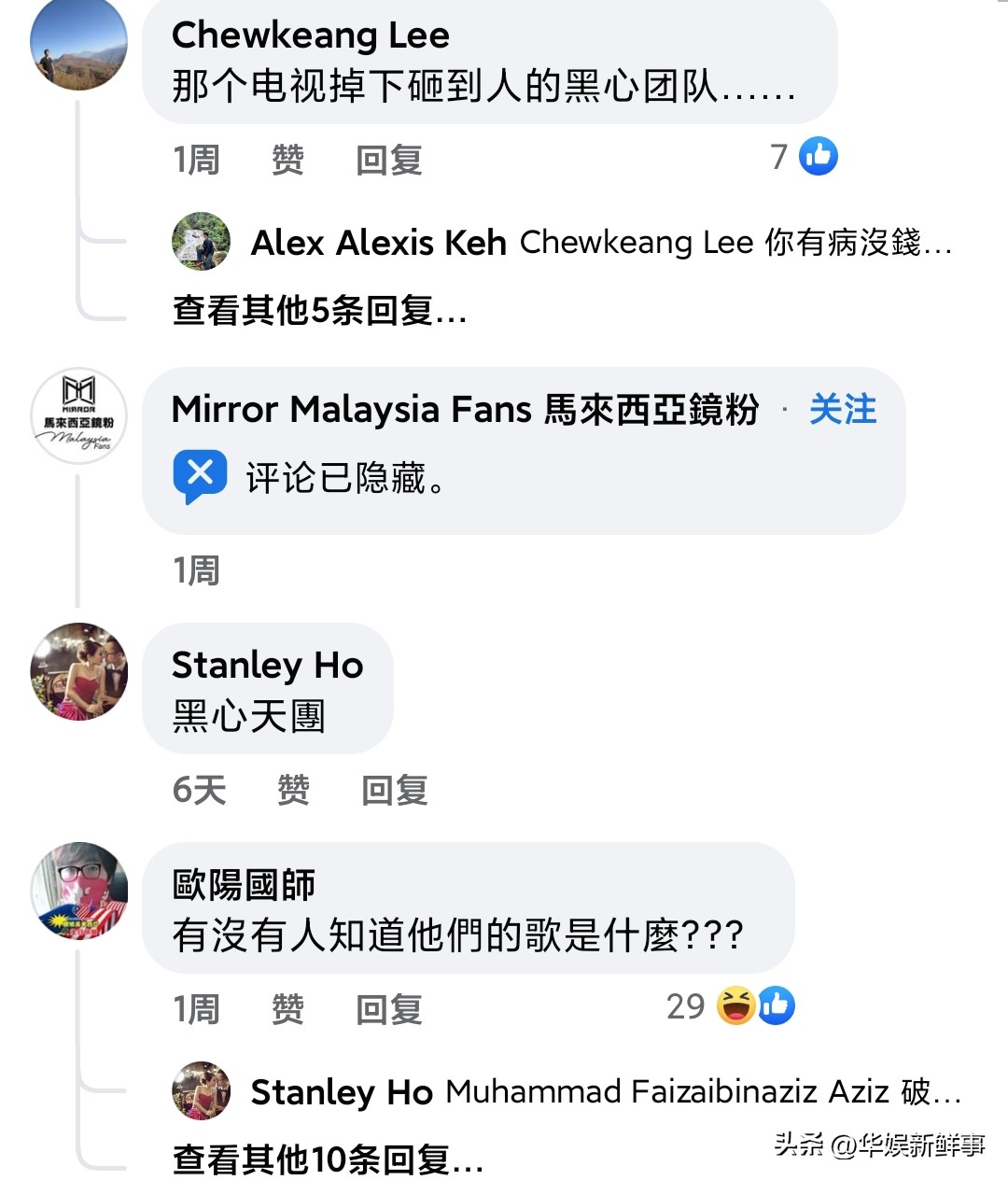
Task: Click Alex Alexis Keh's reply avatar
Action: click(201, 243)
